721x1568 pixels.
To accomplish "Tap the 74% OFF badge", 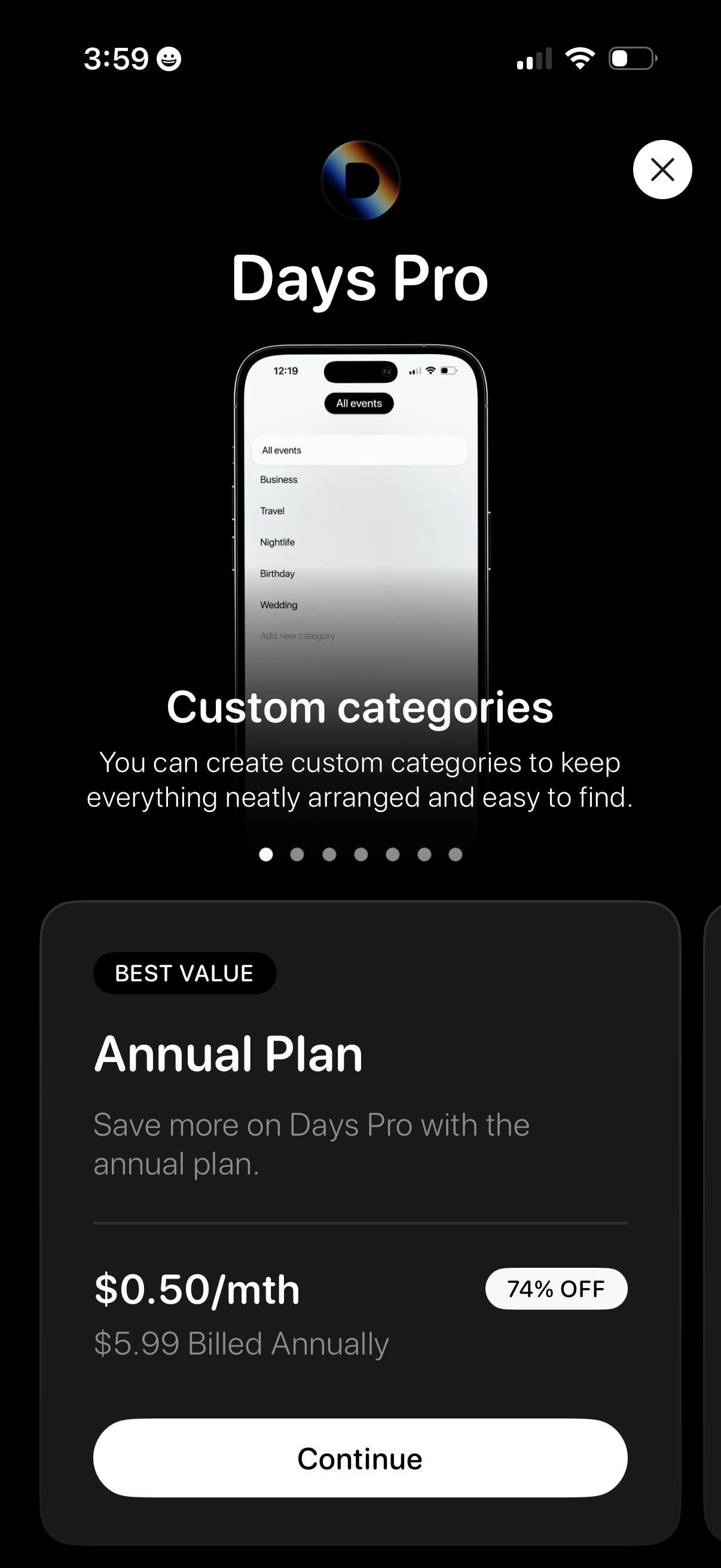I will point(555,1288).
